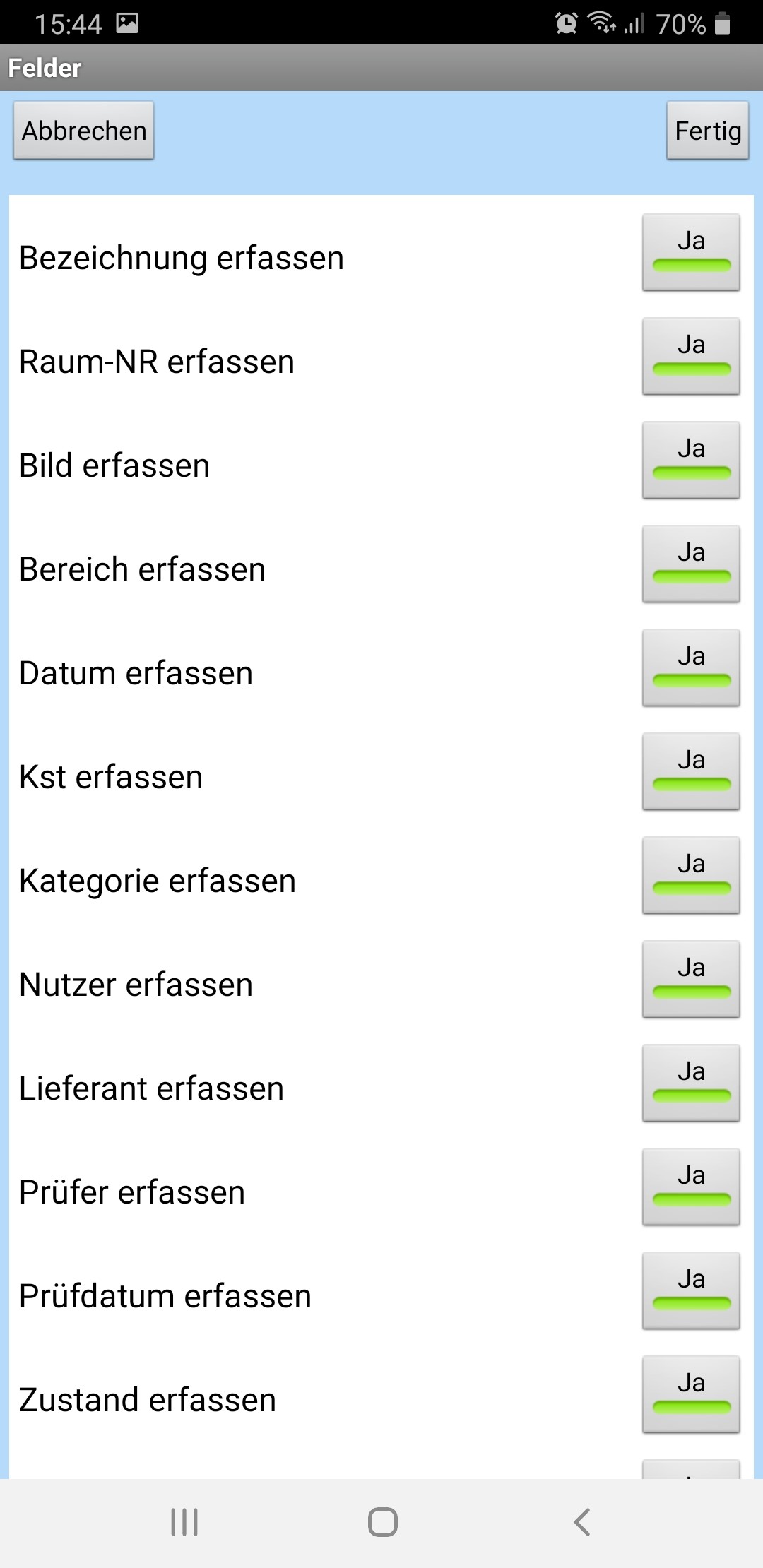Viewport: 763px width, 1568px height.
Task: Toggle the Bild erfassen setting
Action: click(691, 461)
